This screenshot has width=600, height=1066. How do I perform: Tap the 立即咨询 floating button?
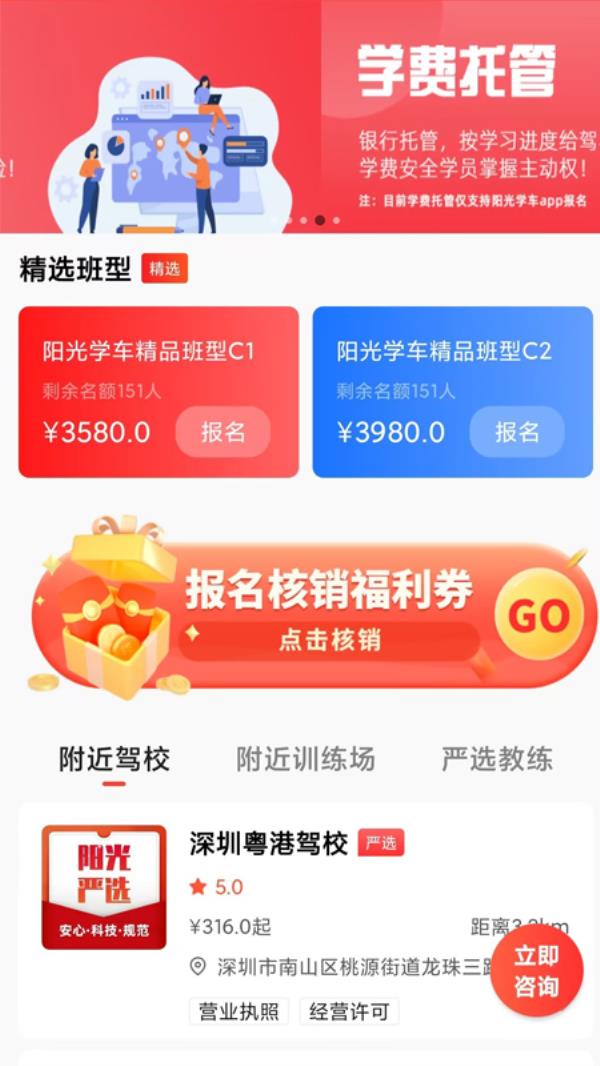[x=537, y=971]
